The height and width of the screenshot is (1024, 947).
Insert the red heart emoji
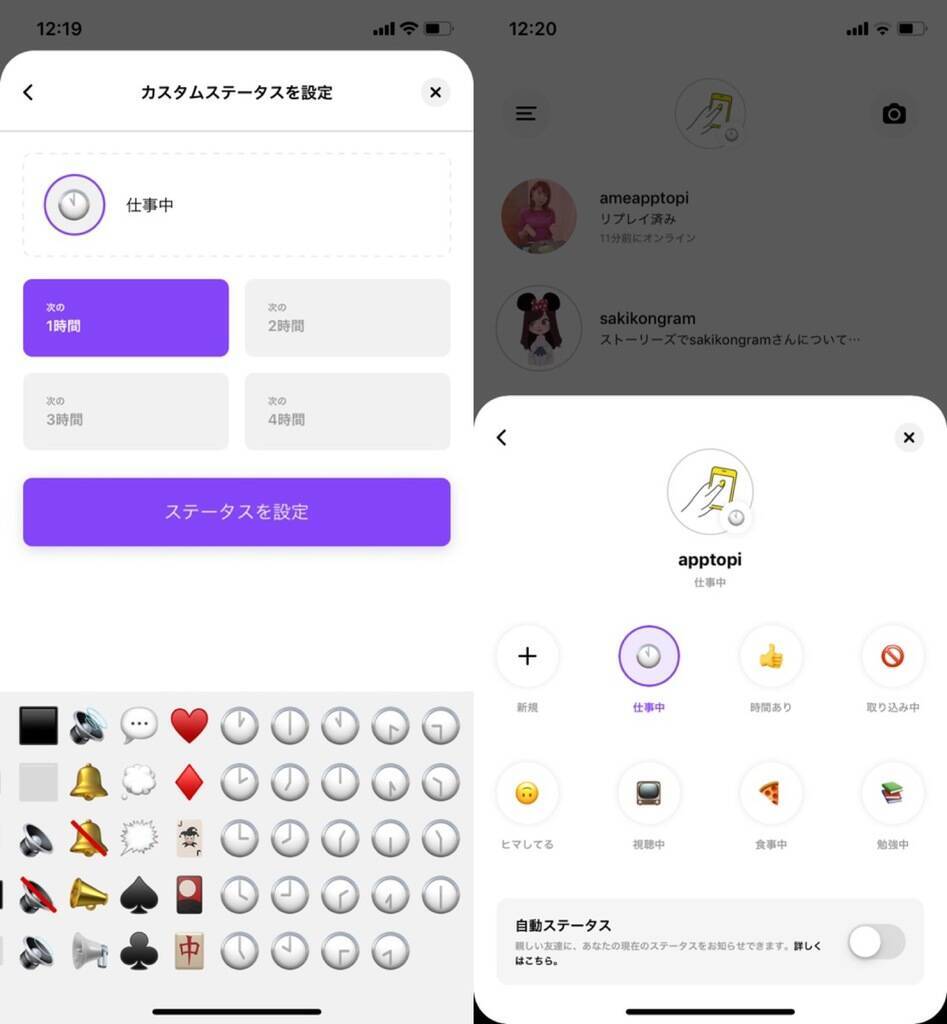189,725
